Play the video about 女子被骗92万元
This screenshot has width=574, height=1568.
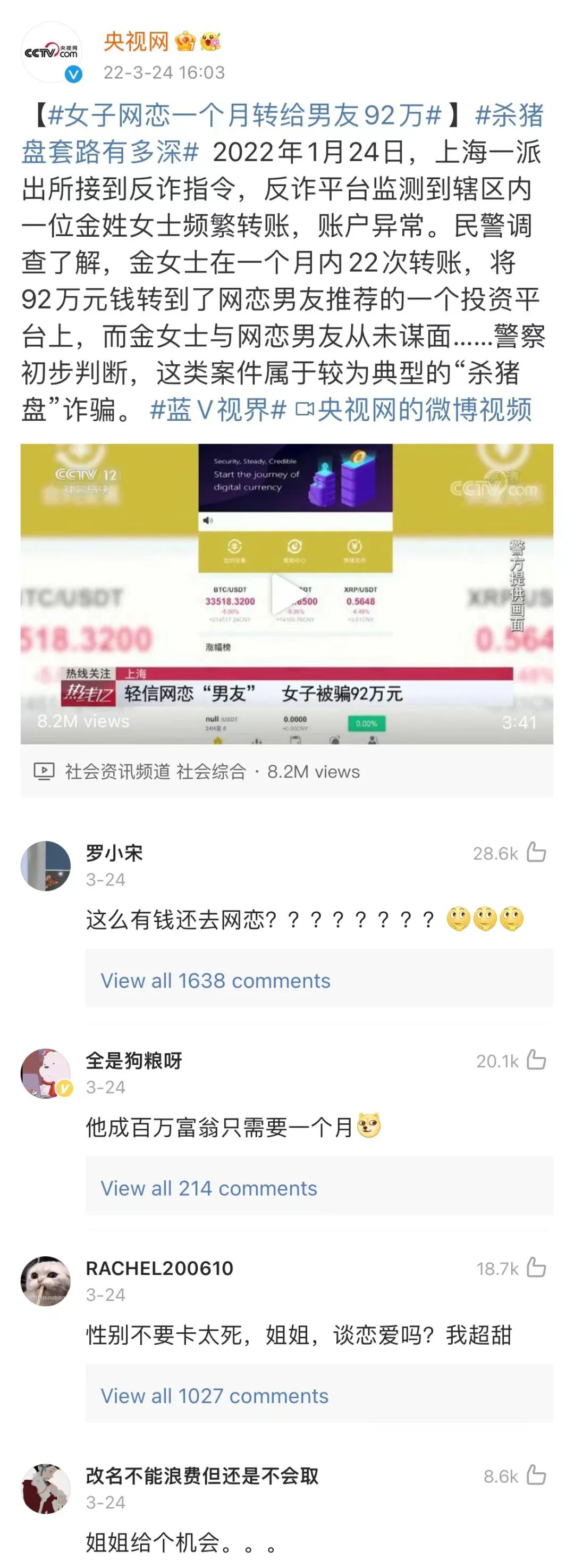coord(286,594)
